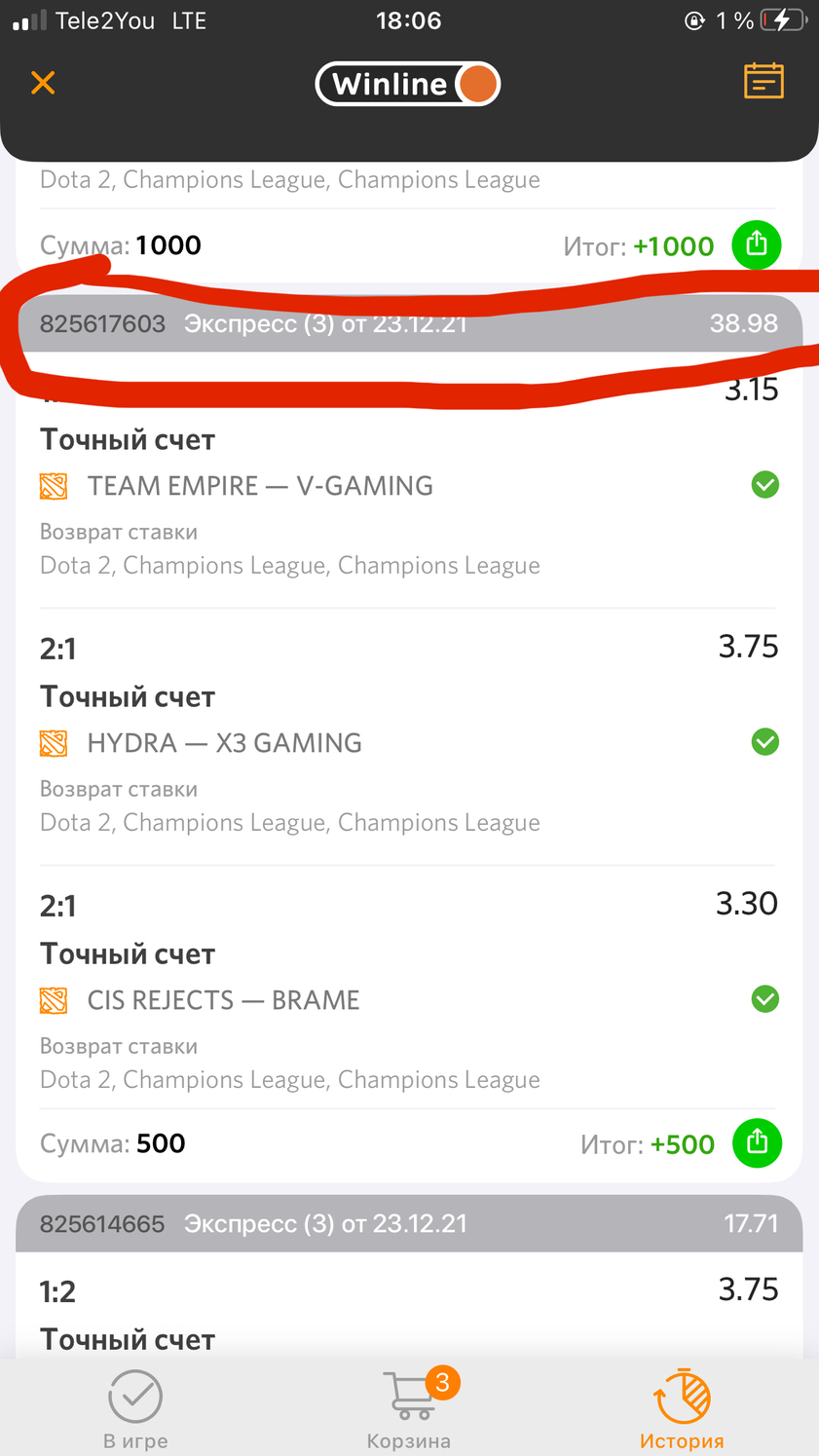
Task: Select the История tab
Action: [681, 1408]
